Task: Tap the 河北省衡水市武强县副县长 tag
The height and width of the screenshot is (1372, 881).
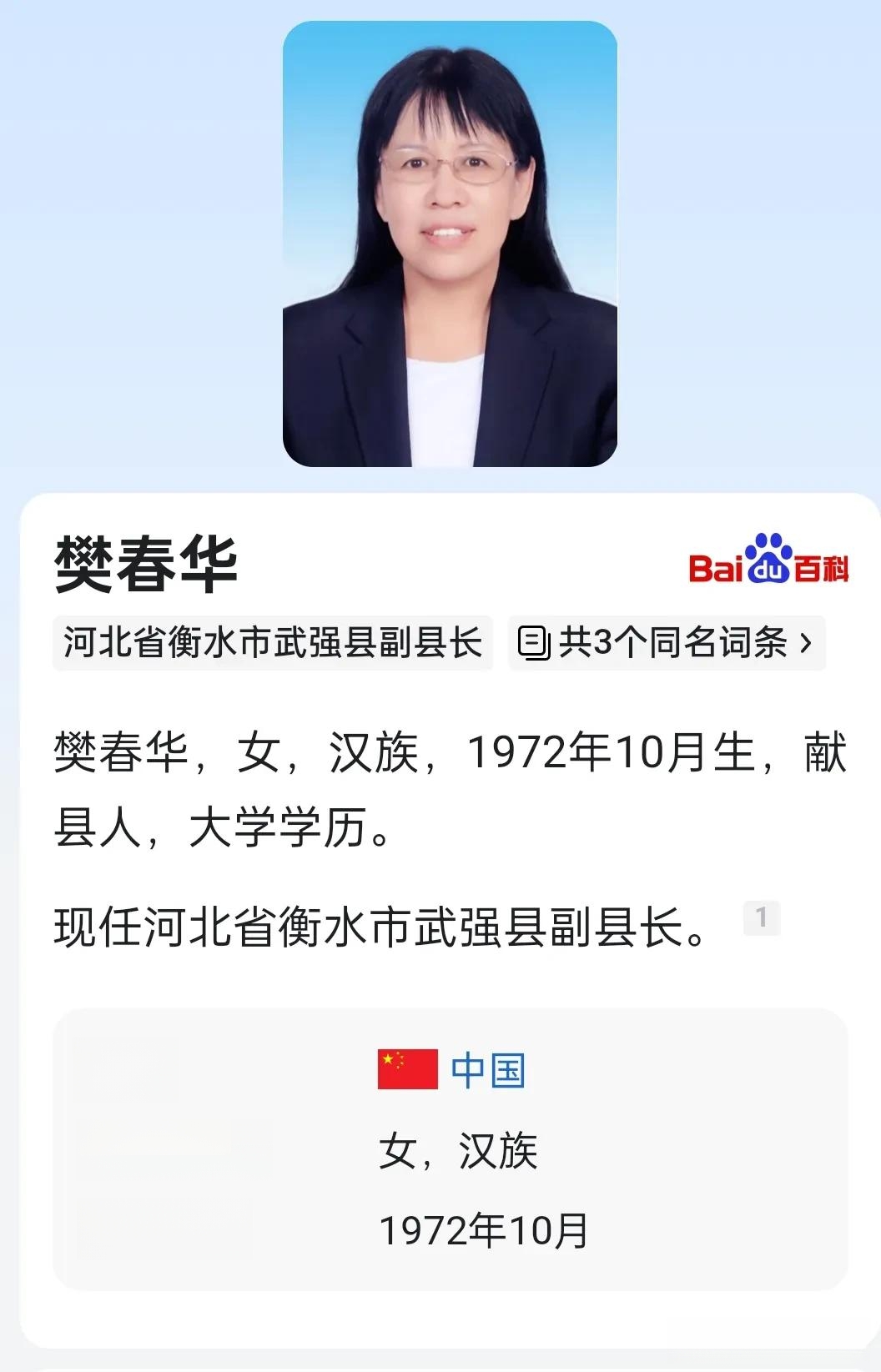Action: [273, 643]
